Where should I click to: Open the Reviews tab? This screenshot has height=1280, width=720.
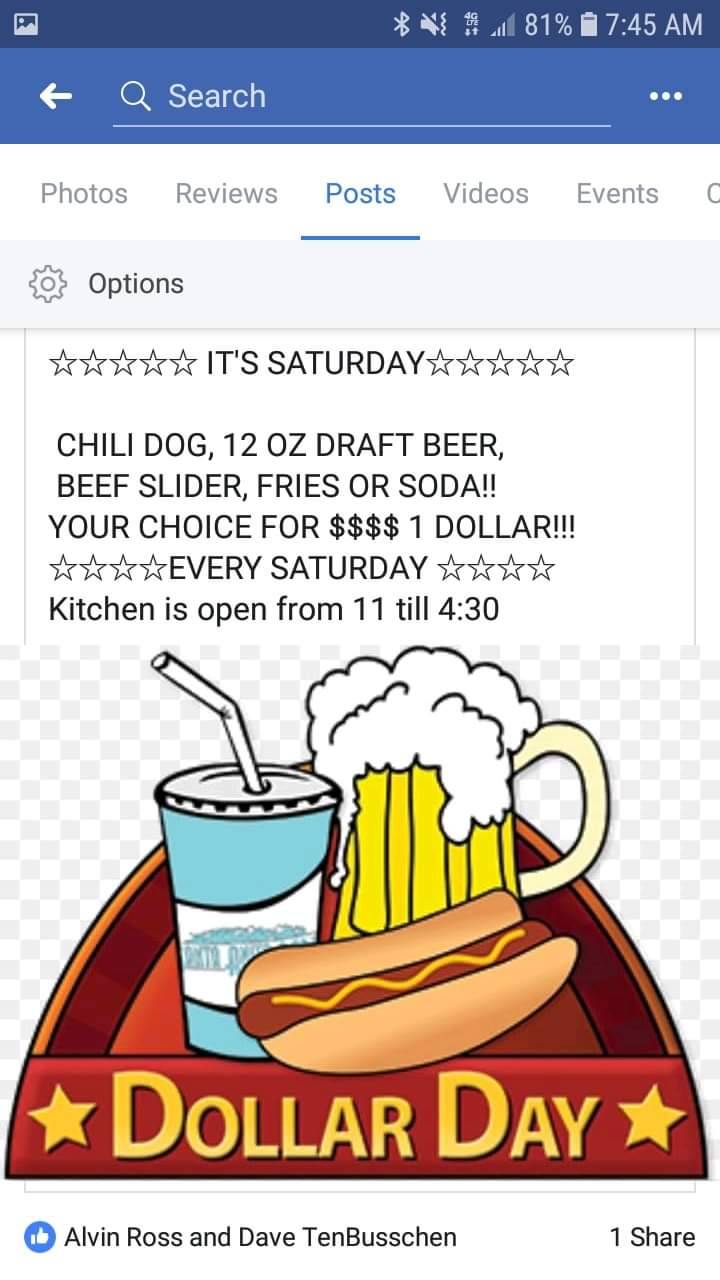coord(226,193)
